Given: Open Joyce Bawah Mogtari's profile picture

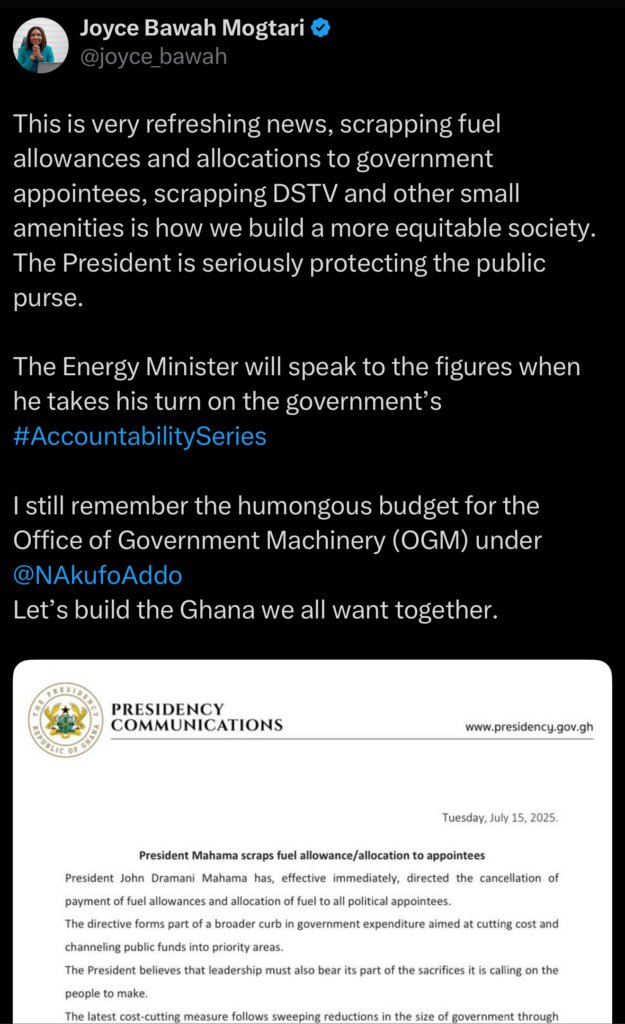Looking at the screenshot, I should pos(42,44).
